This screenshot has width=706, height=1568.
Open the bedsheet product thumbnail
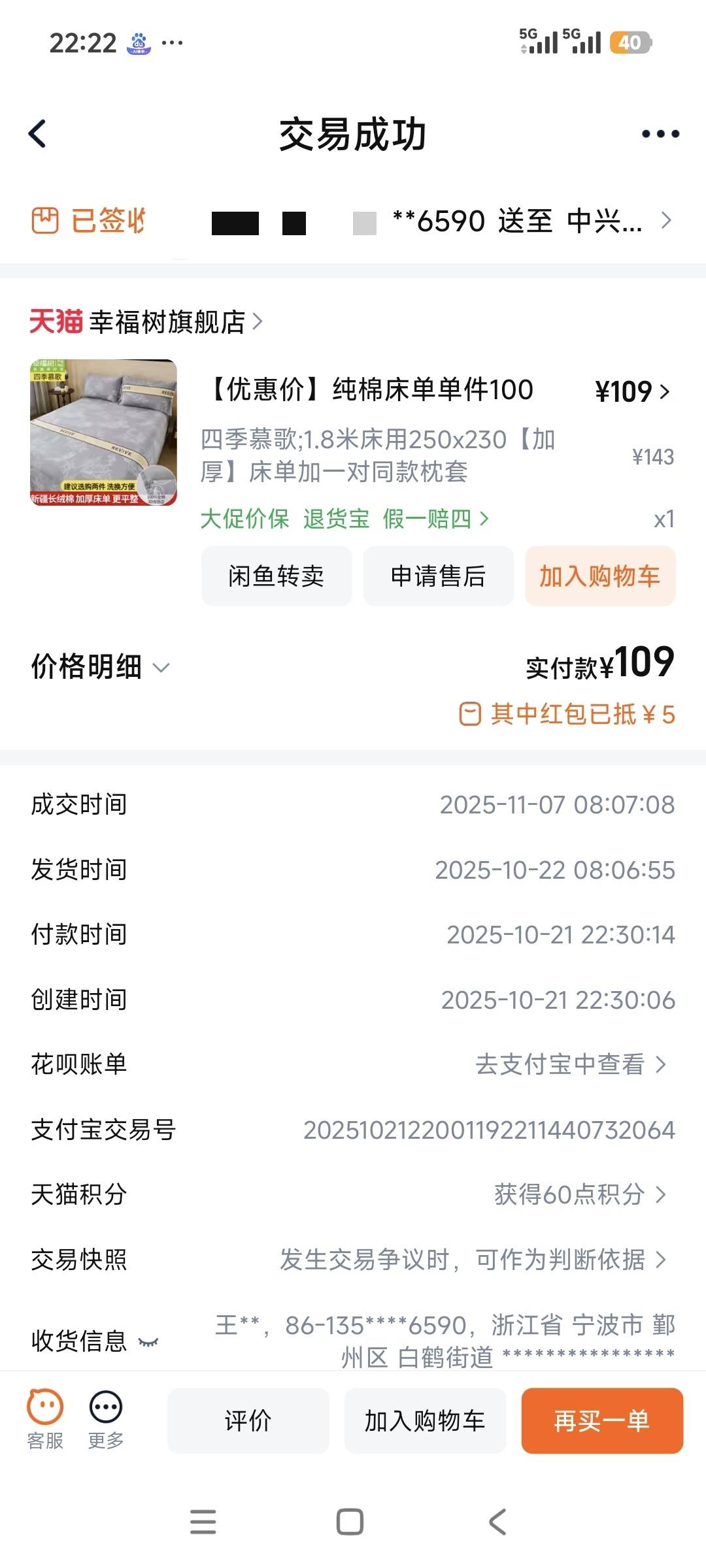click(x=103, y=433)
